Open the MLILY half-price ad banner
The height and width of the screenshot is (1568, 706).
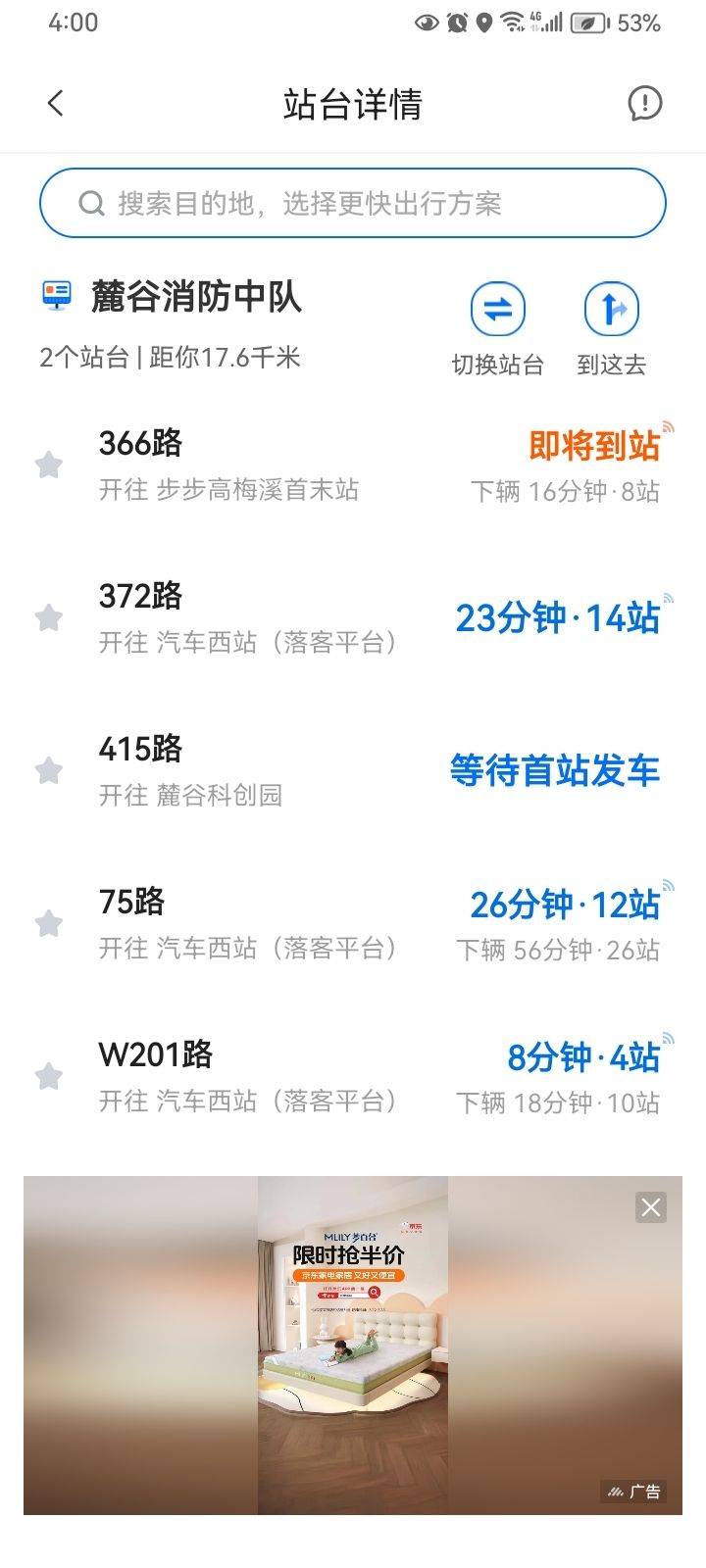(353, 1352)
